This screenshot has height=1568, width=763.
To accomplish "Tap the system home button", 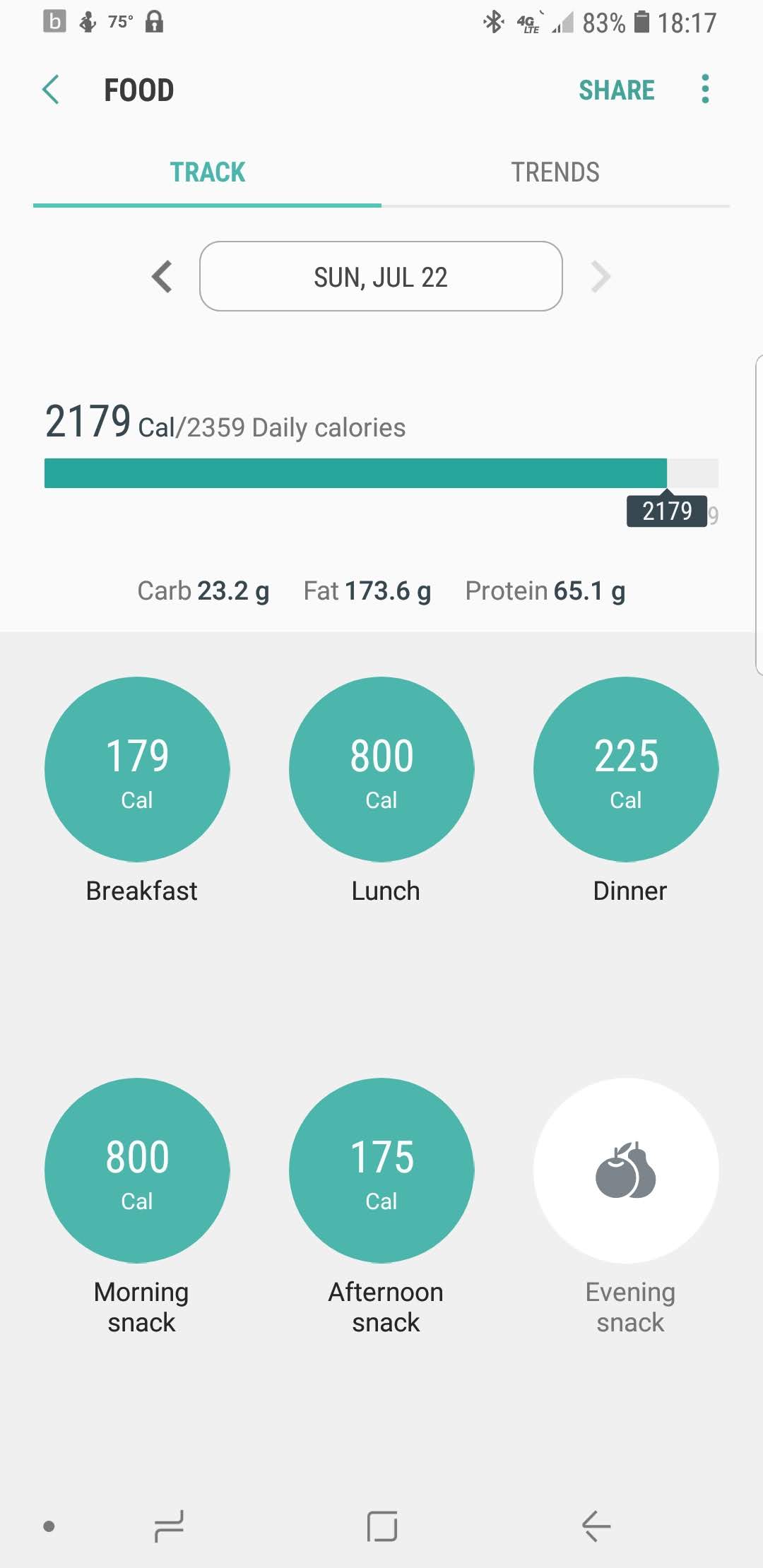I will pyautogui.click(x=382, y=1526).
